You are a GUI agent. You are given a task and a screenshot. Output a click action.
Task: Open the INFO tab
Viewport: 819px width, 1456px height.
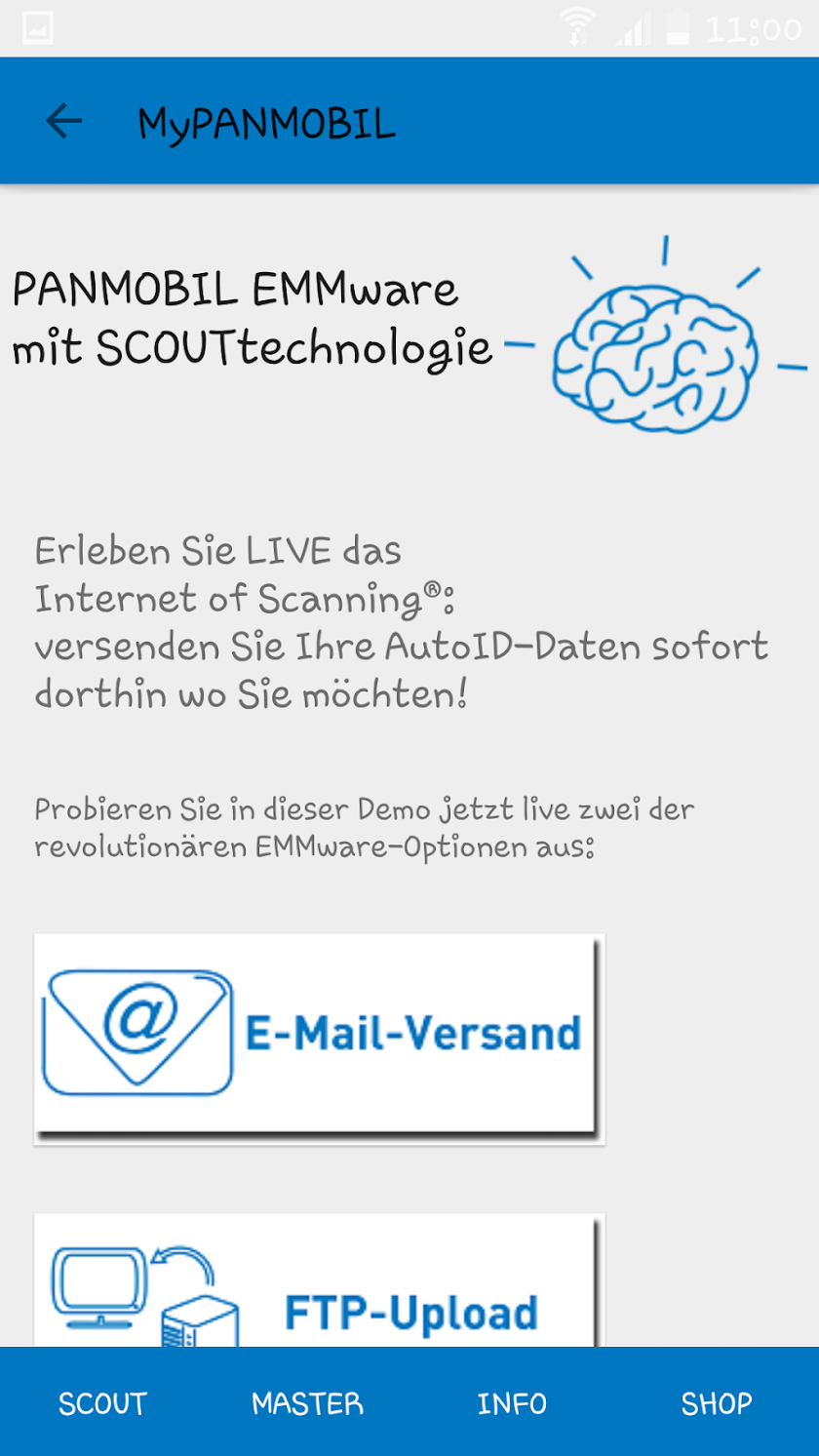pos(512,1403)
